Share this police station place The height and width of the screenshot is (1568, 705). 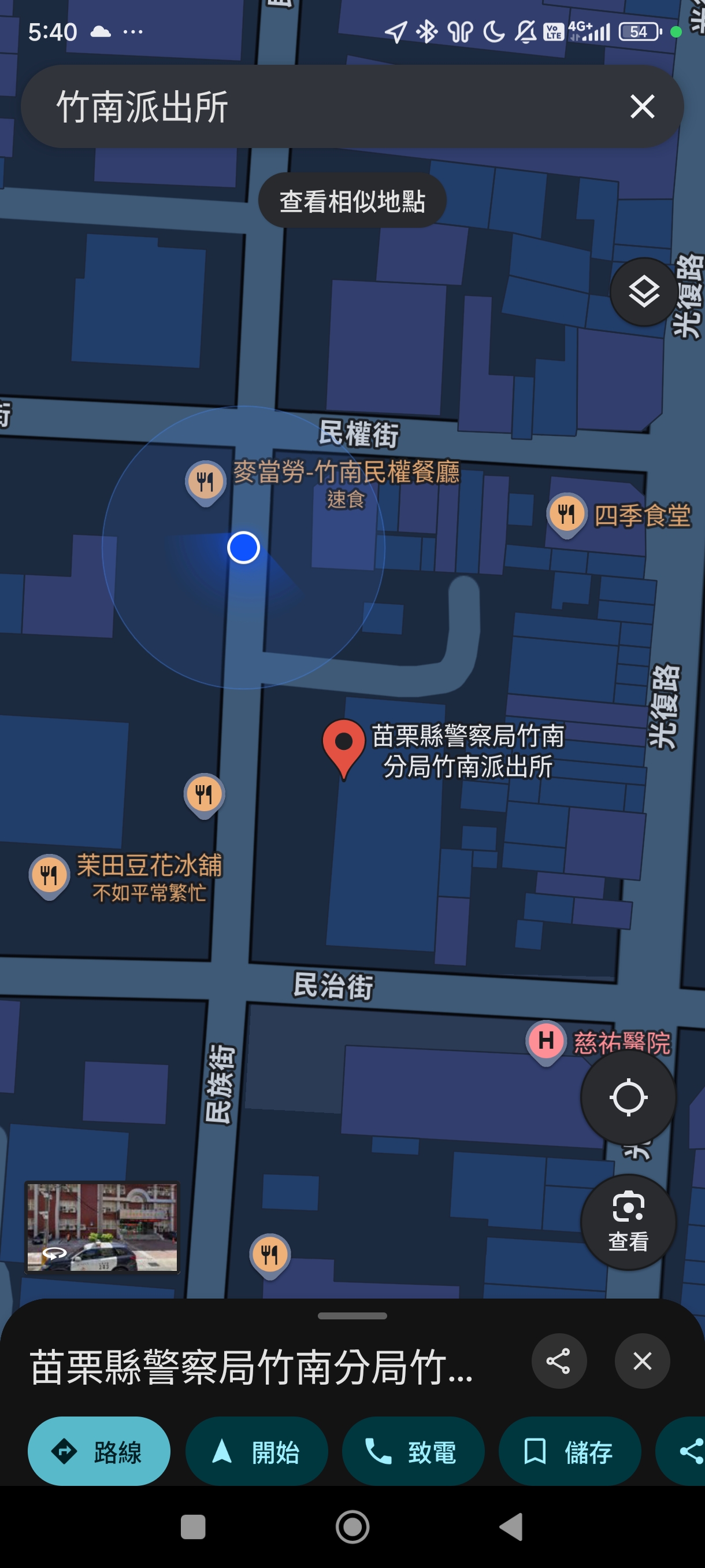pos(558,1361)
